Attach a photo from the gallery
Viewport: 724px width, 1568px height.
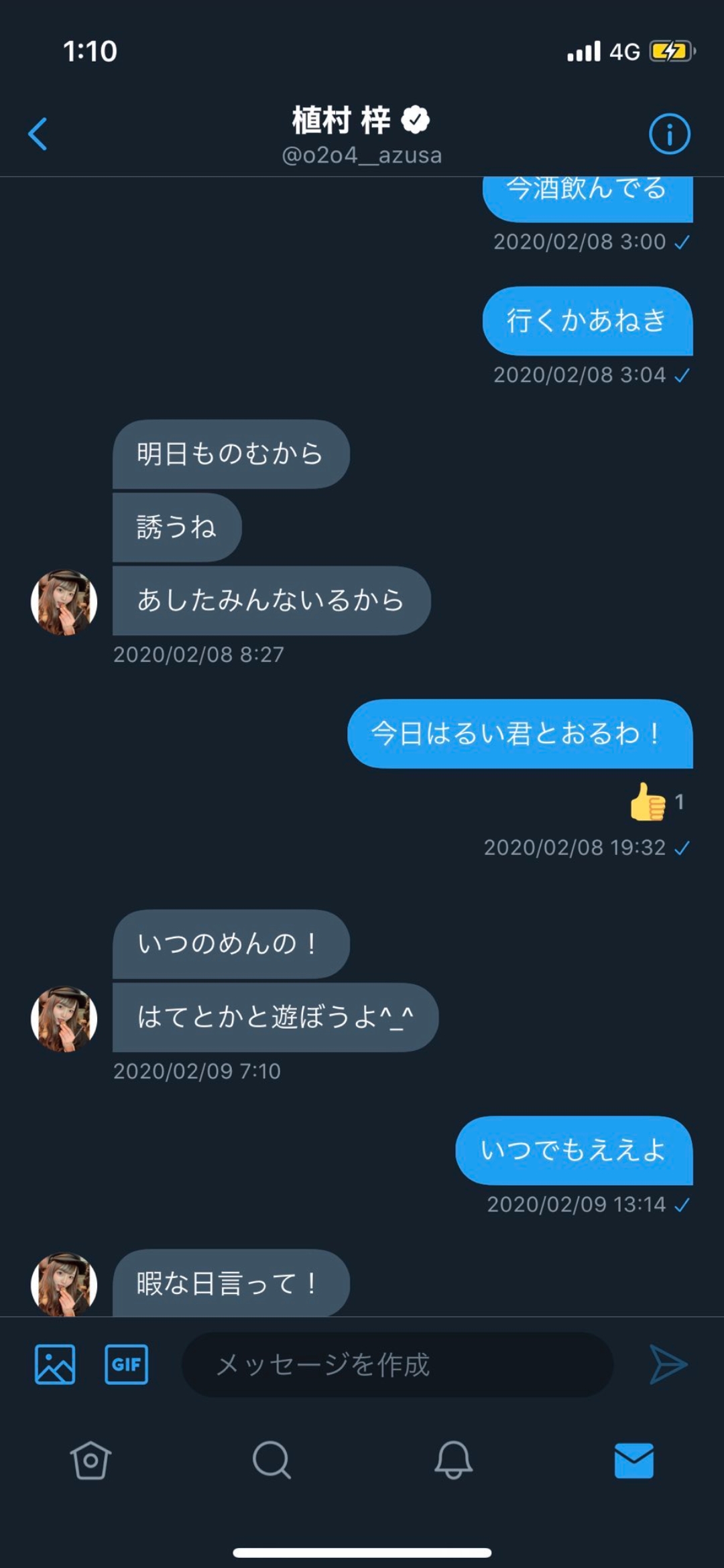click(x=55, y=1364)
